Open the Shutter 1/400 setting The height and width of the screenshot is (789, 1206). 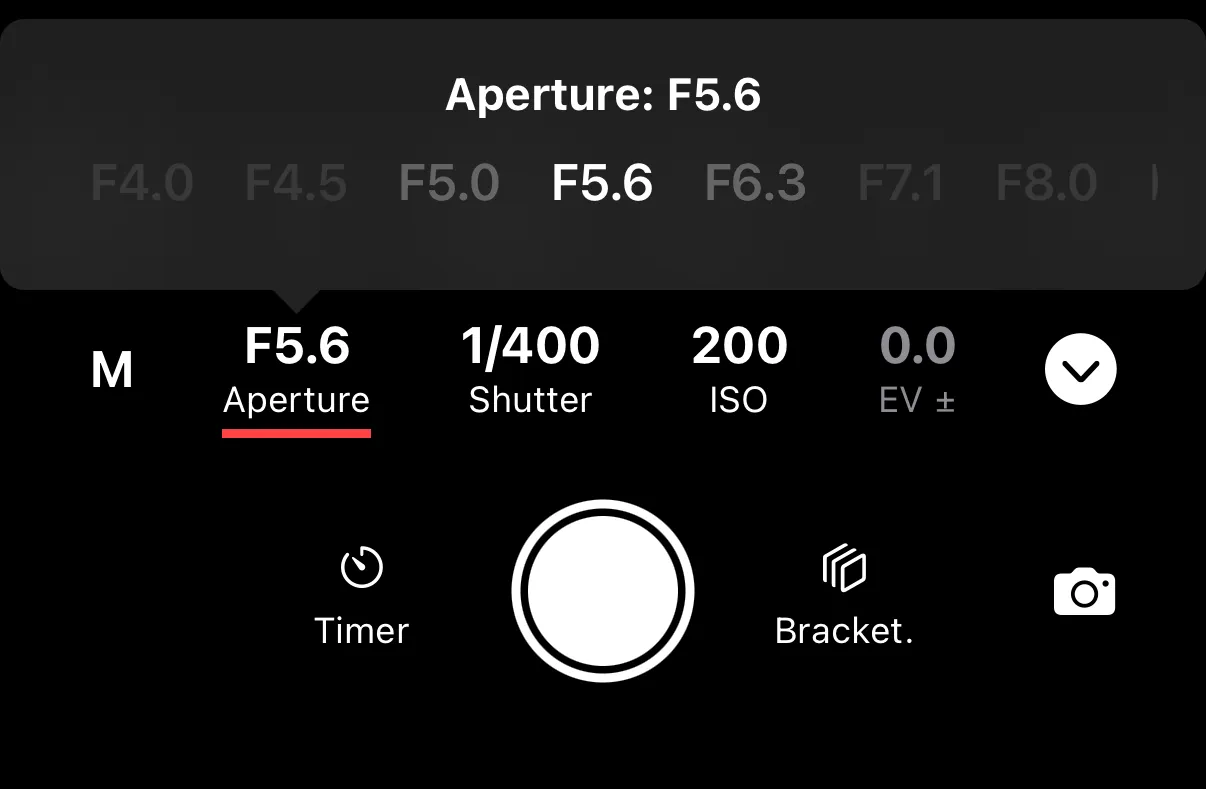[530, 371]
